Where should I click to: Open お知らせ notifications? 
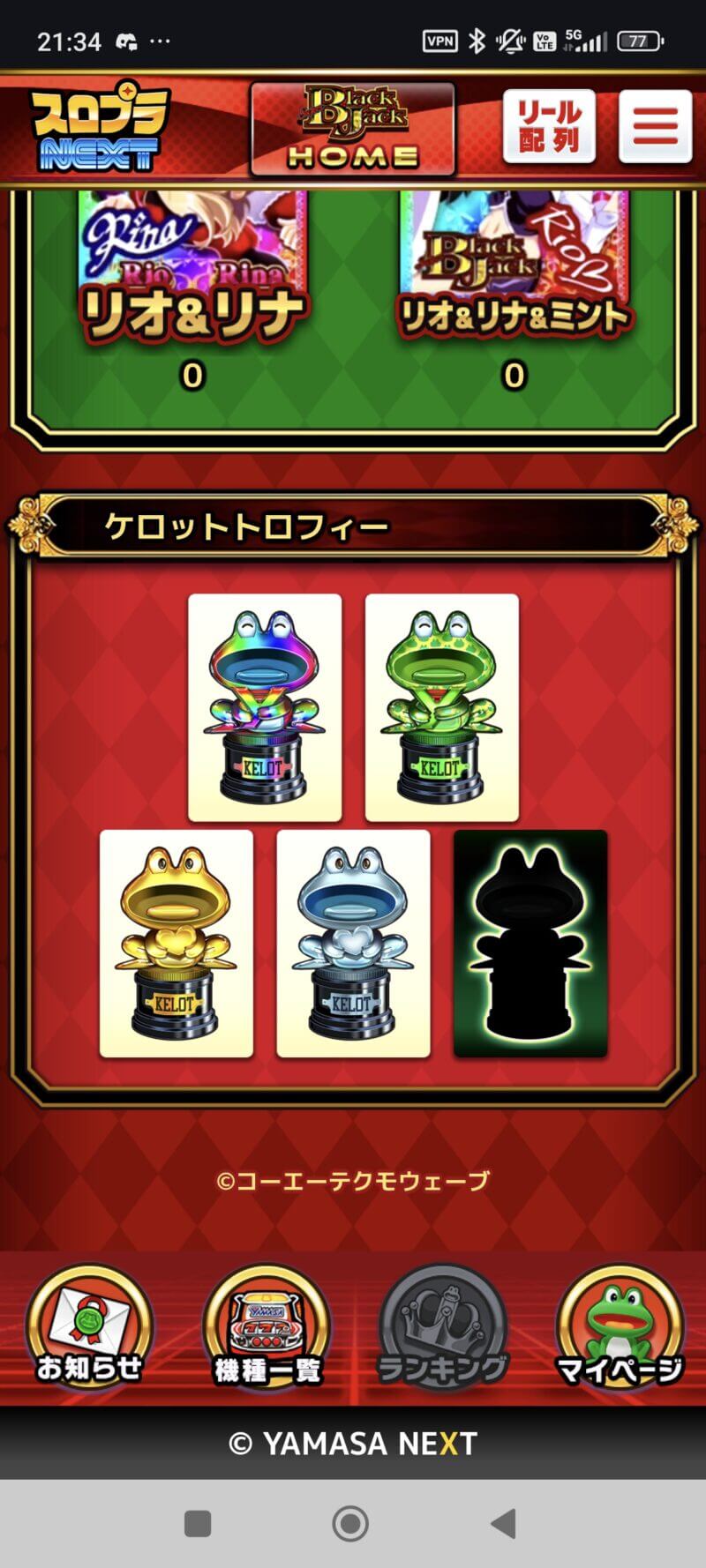pos(88,1327)
